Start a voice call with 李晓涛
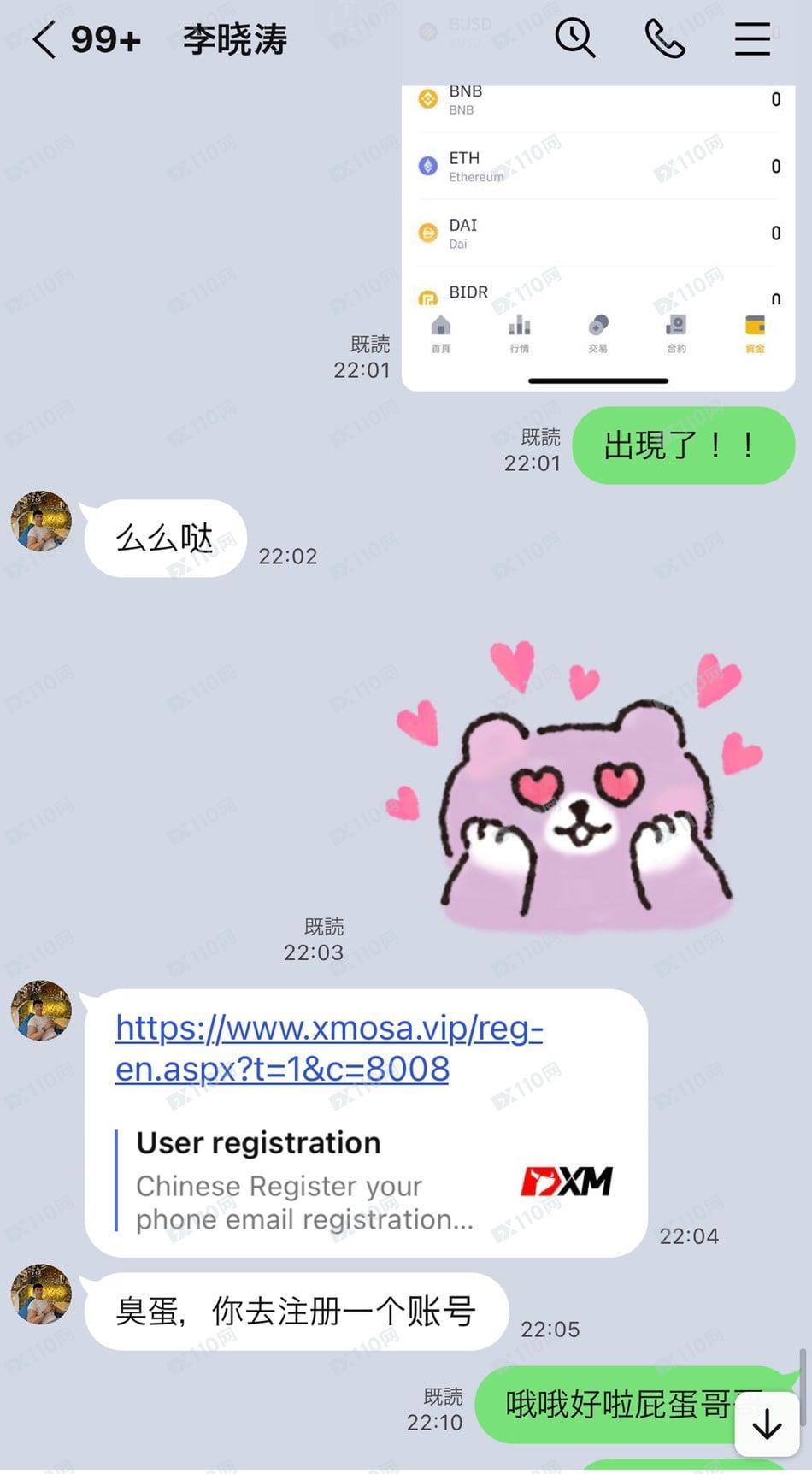This screenshot has height=1474, width=812. click(x=664, y=38)
